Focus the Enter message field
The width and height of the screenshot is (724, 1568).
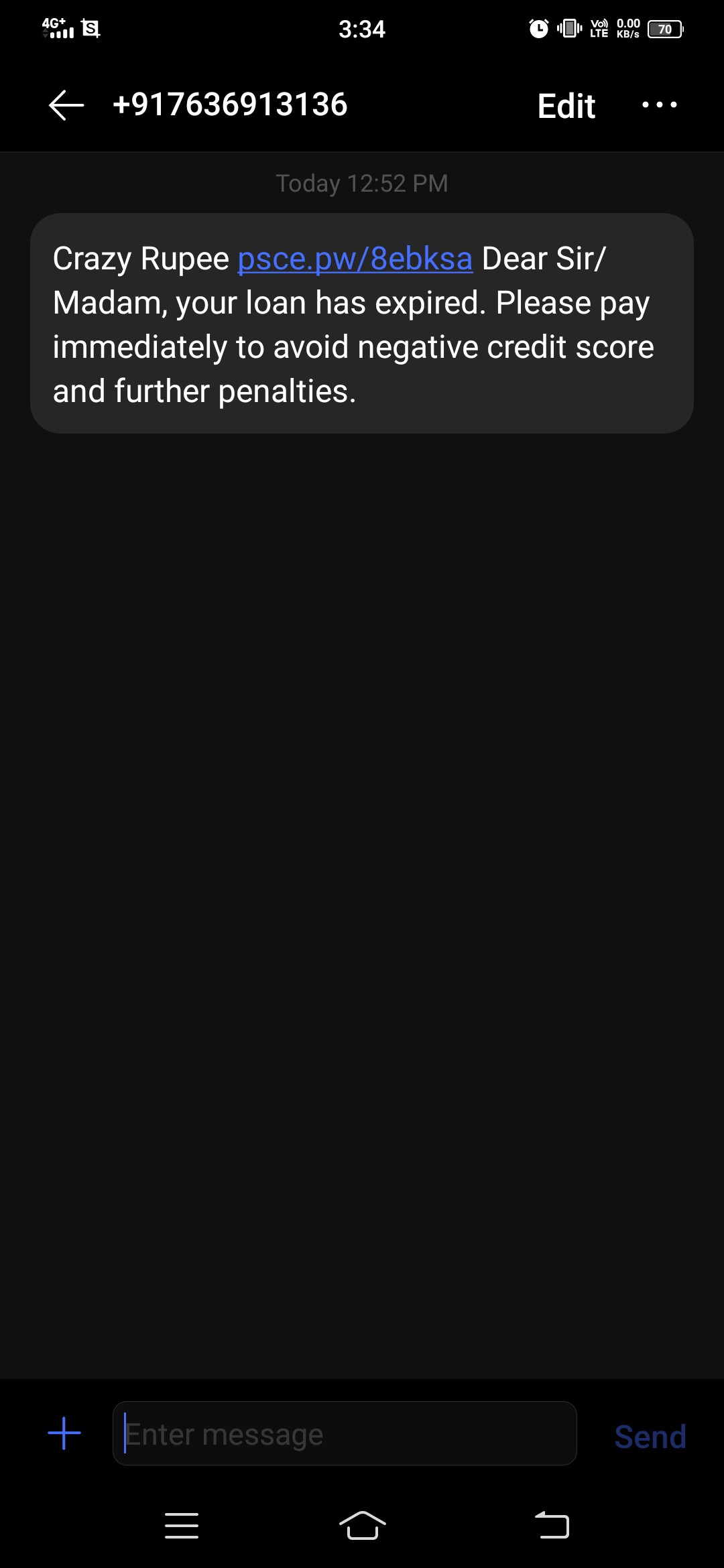click(345, 1433)
